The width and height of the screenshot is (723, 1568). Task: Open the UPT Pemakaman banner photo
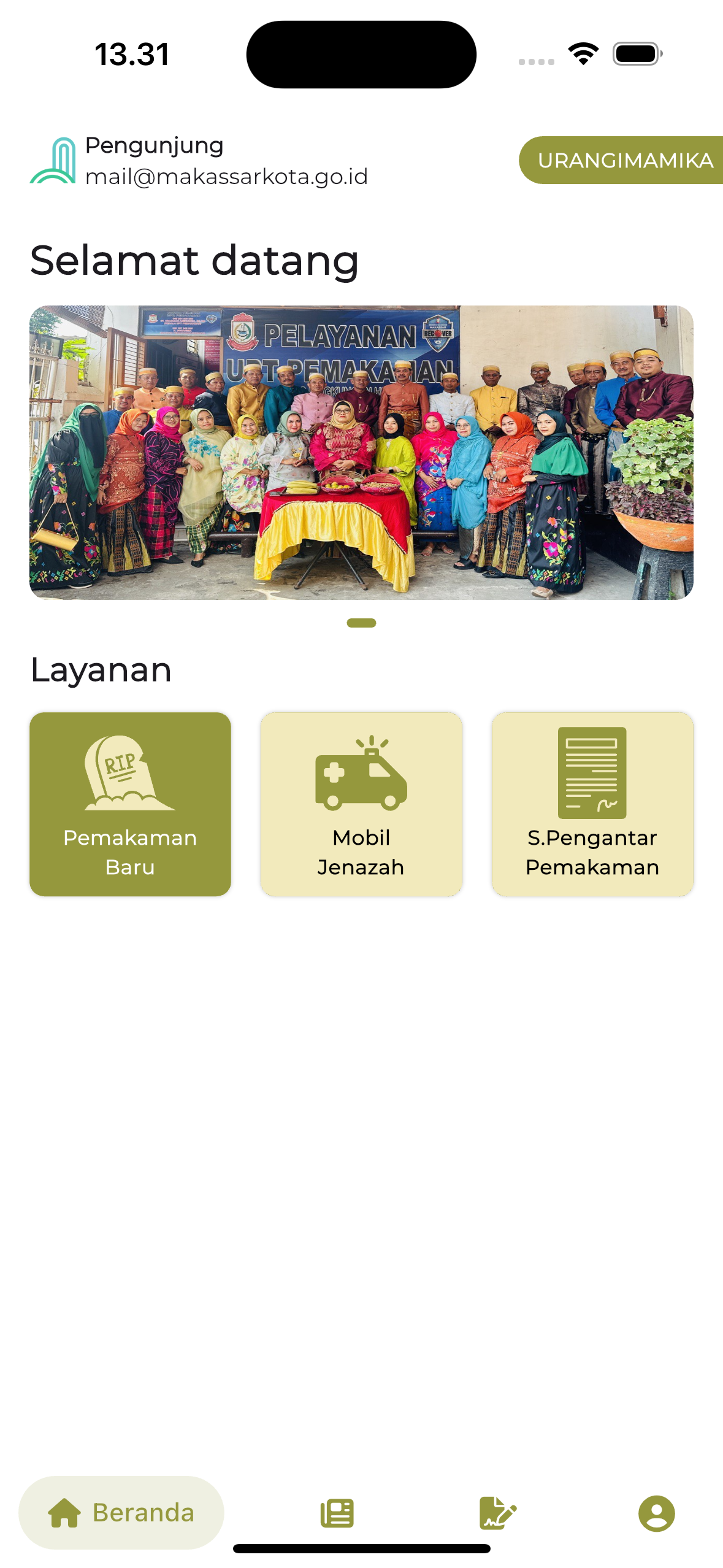coord(361,452)
